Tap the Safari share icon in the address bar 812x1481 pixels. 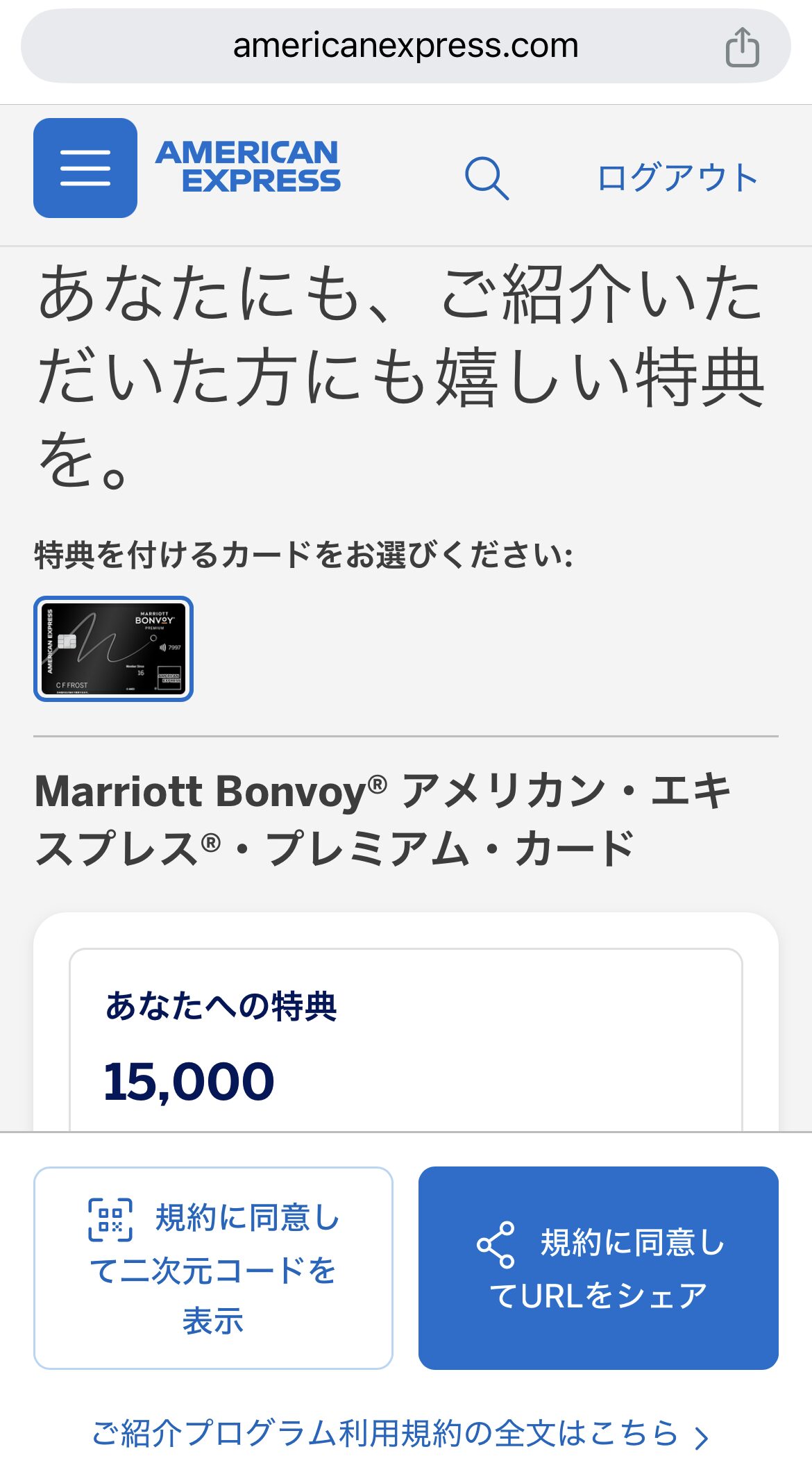click(x=744, y=46)
